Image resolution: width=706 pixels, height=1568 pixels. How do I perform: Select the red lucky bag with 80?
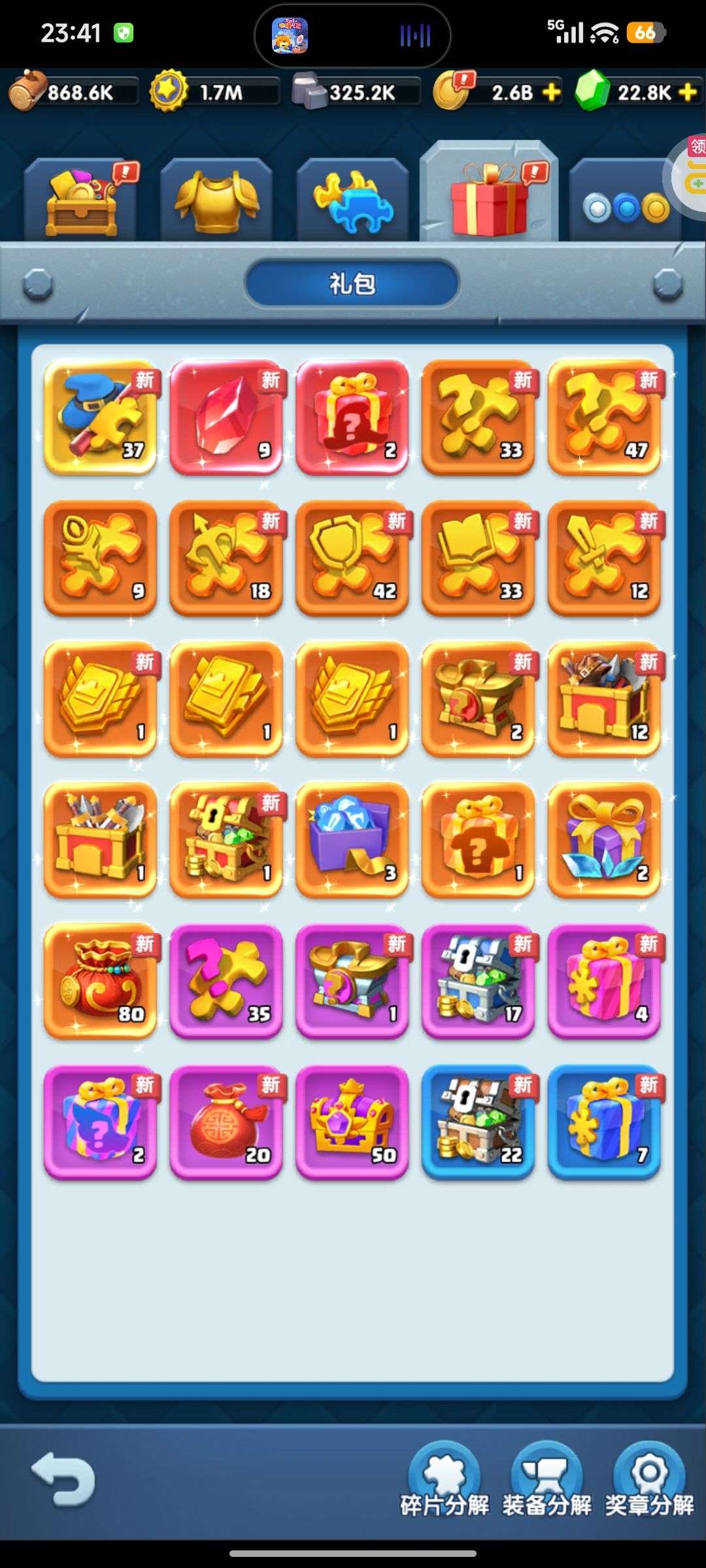click(100, 981)
